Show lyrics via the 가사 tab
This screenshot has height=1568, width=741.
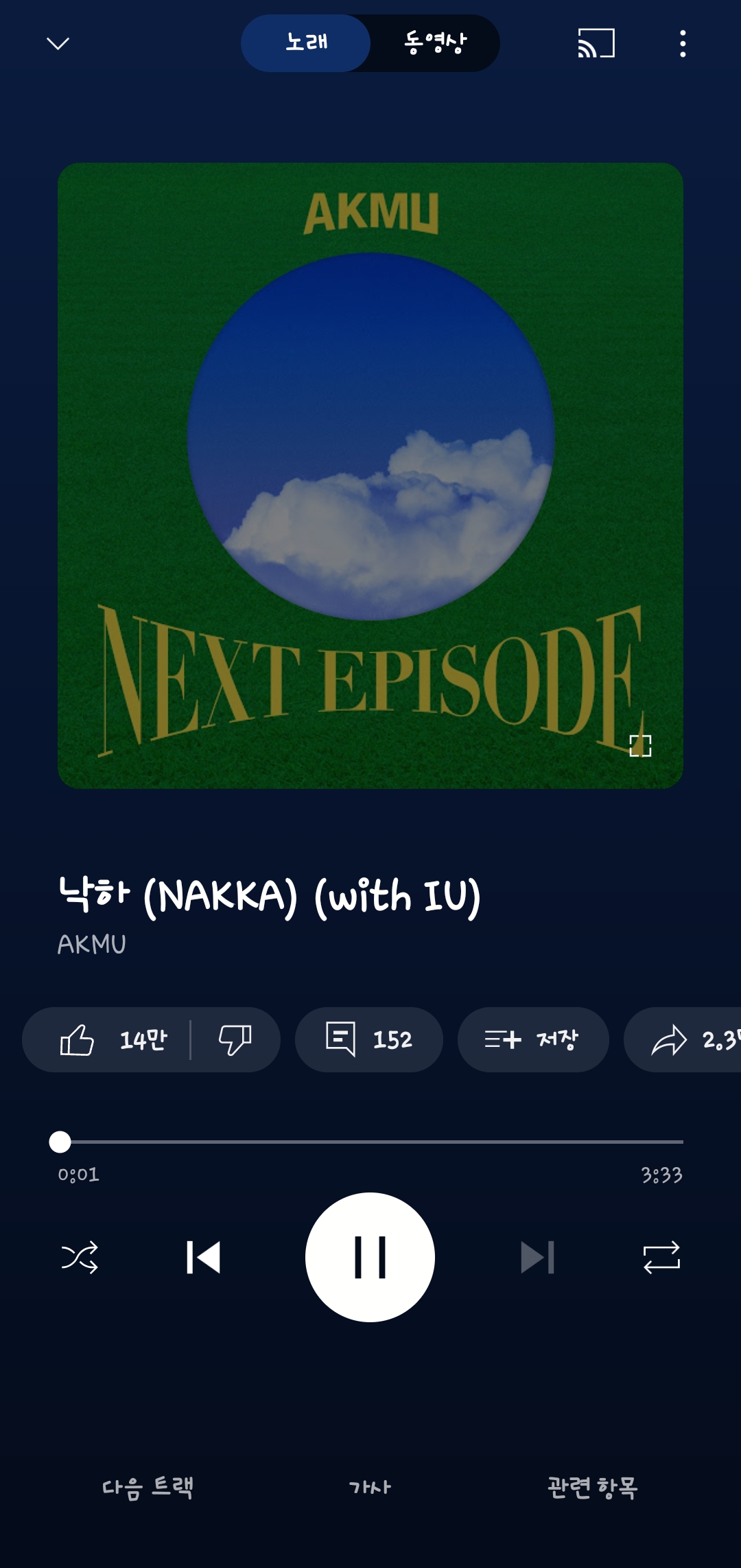click(x=370, y=1488)
